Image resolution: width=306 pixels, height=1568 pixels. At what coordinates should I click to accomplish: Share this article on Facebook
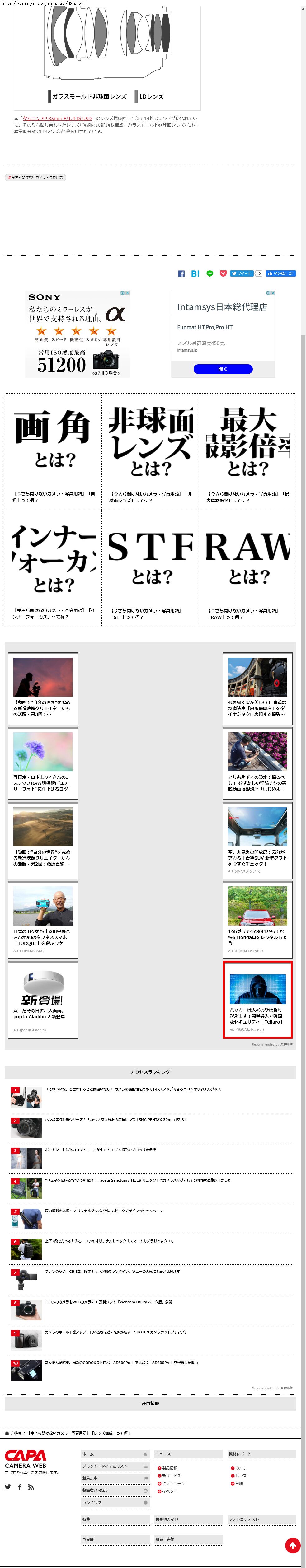tap(181, 274)
